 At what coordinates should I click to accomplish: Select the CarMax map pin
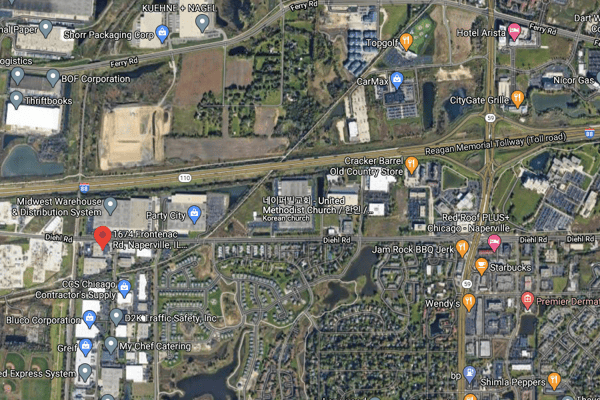(x=396, y=78)
